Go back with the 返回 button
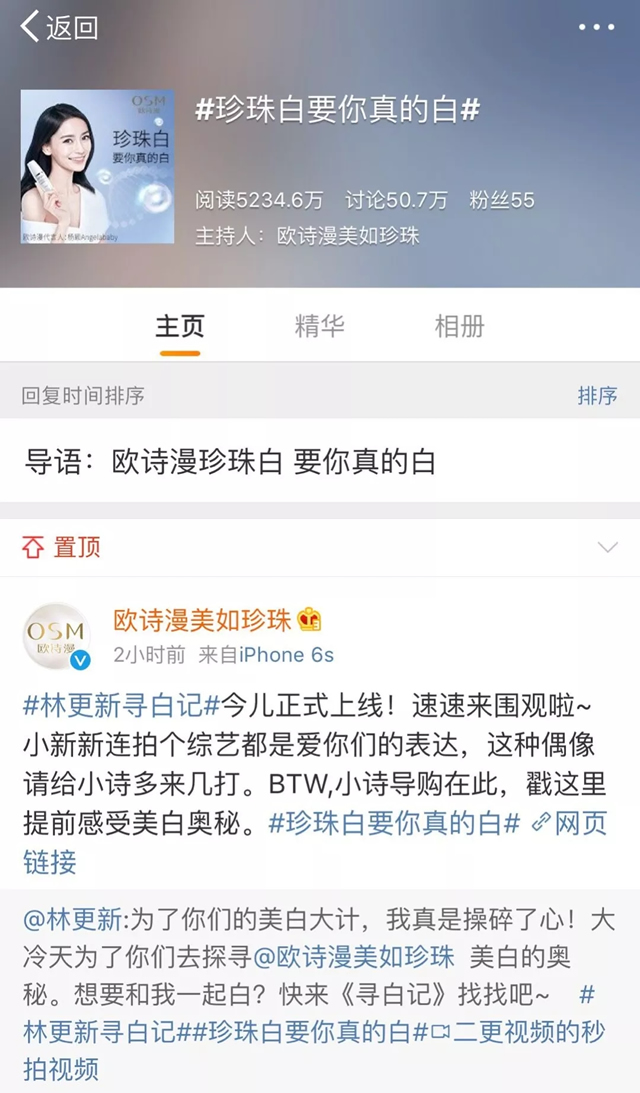Image resolution: width=640 pixels, height=1093 pixels. tap(60, 27)
